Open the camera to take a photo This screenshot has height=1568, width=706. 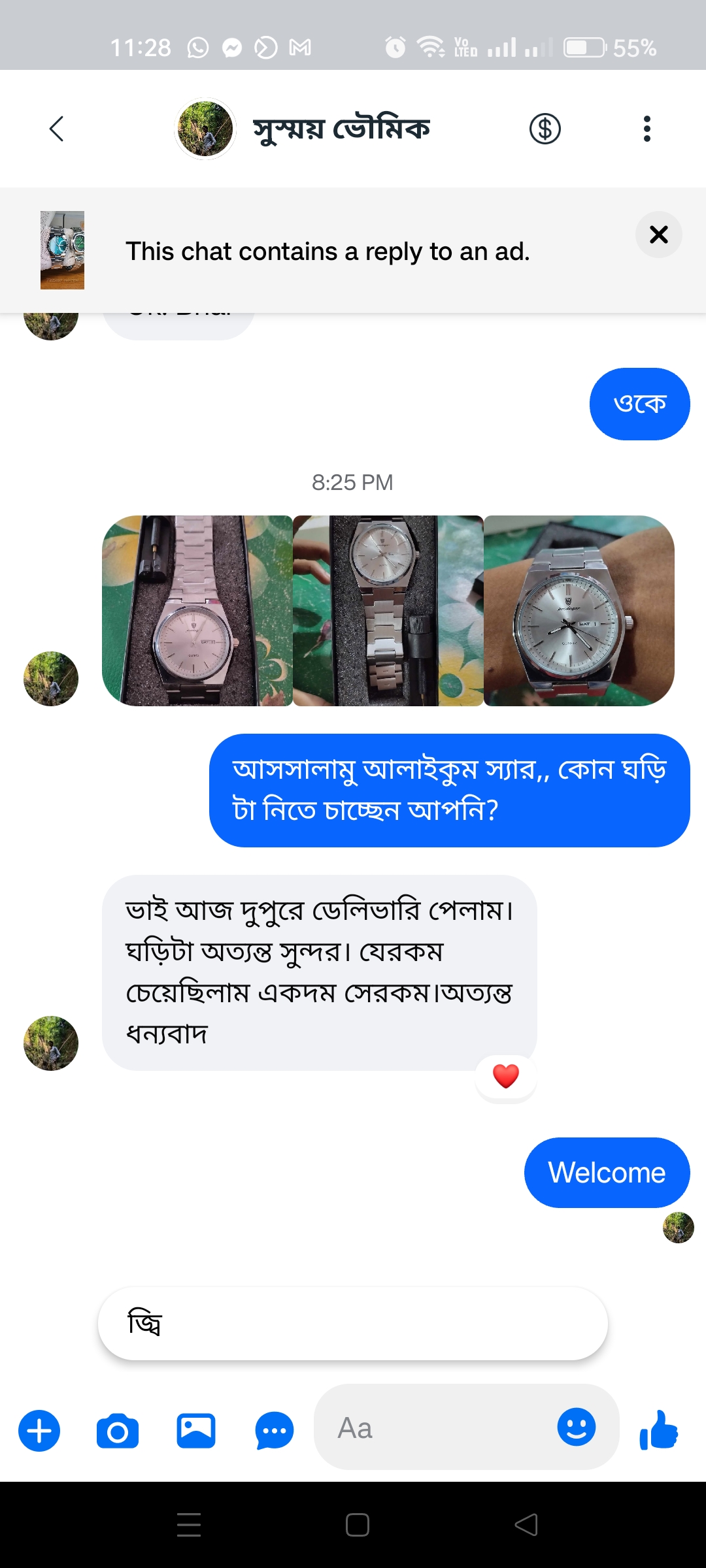(x=118, y=1431)
